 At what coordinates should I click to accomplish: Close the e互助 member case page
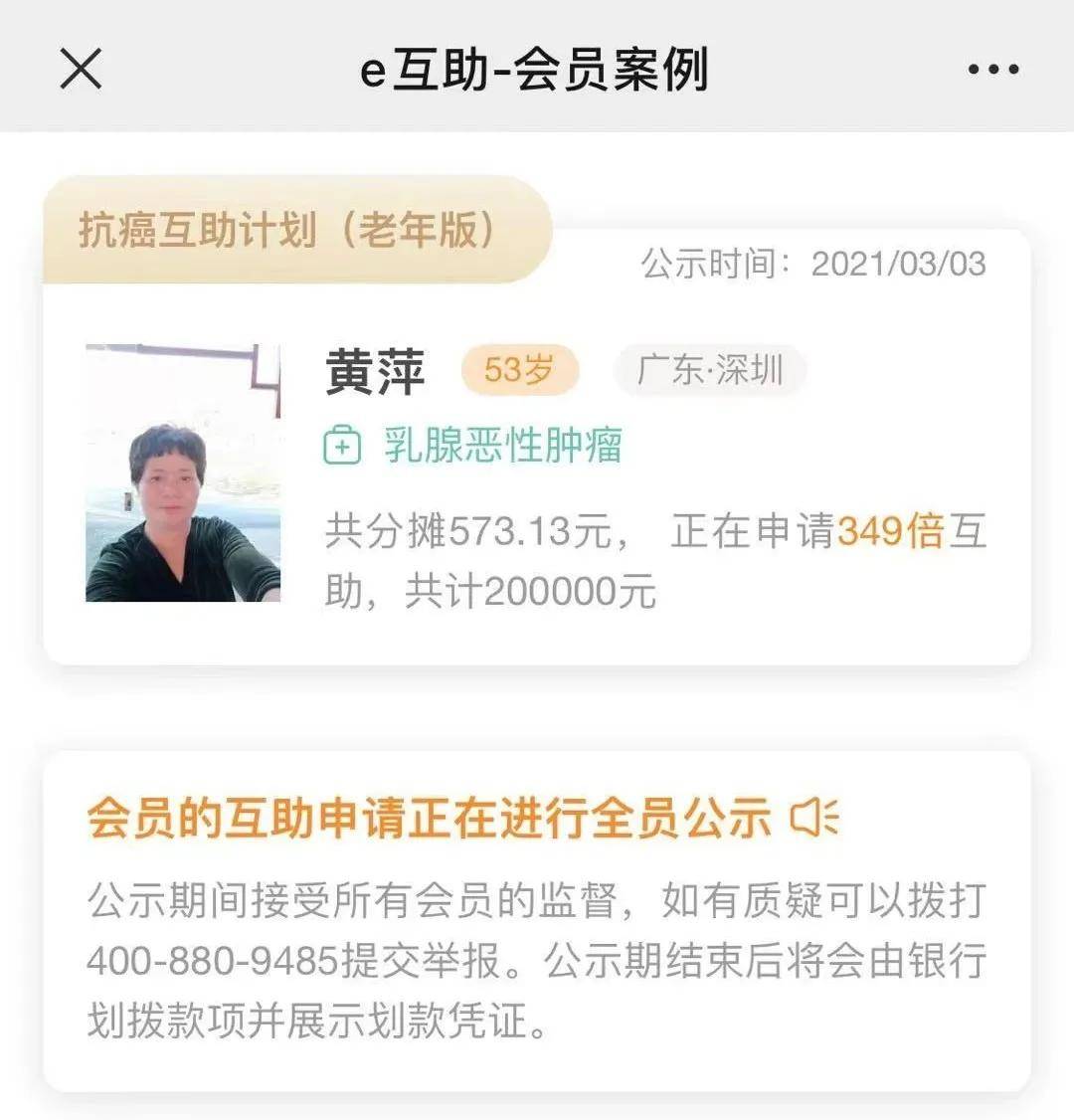point(81,69)
